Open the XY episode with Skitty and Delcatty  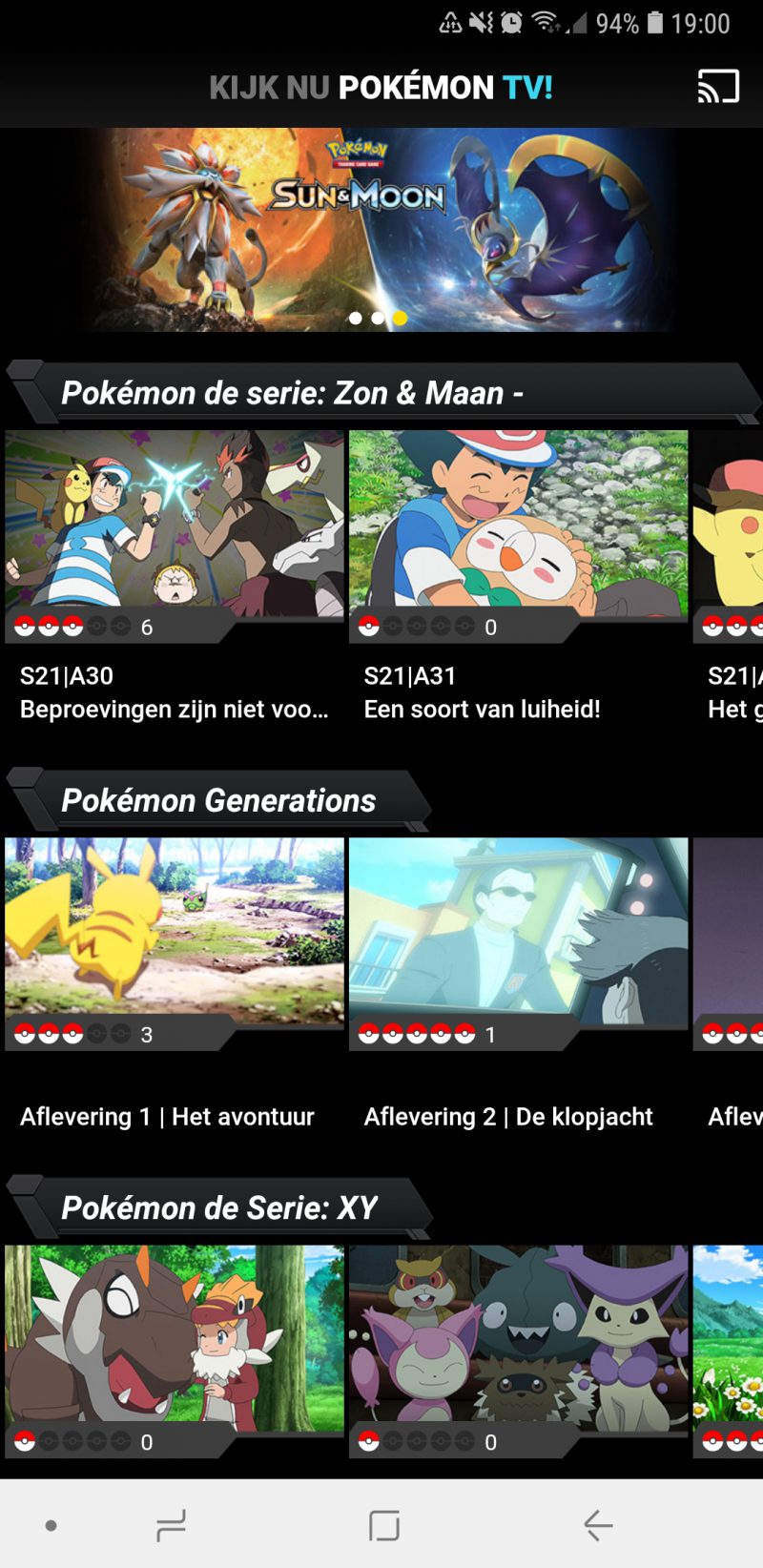[518, 1338]
